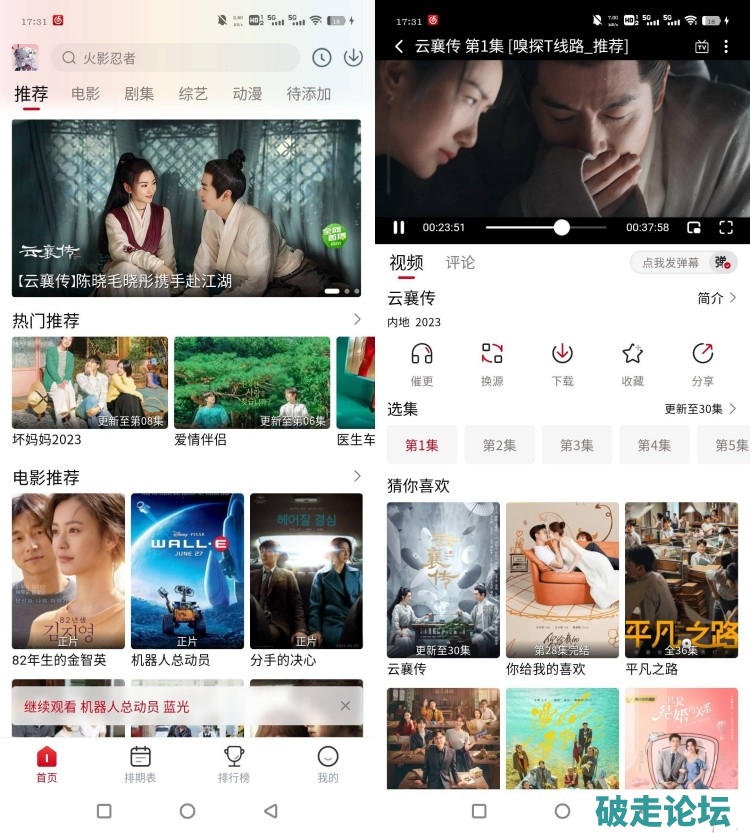Screen dimensions: 750x833
Task: Switch to the 动漫 tab
Action: (x=247, y=94)
